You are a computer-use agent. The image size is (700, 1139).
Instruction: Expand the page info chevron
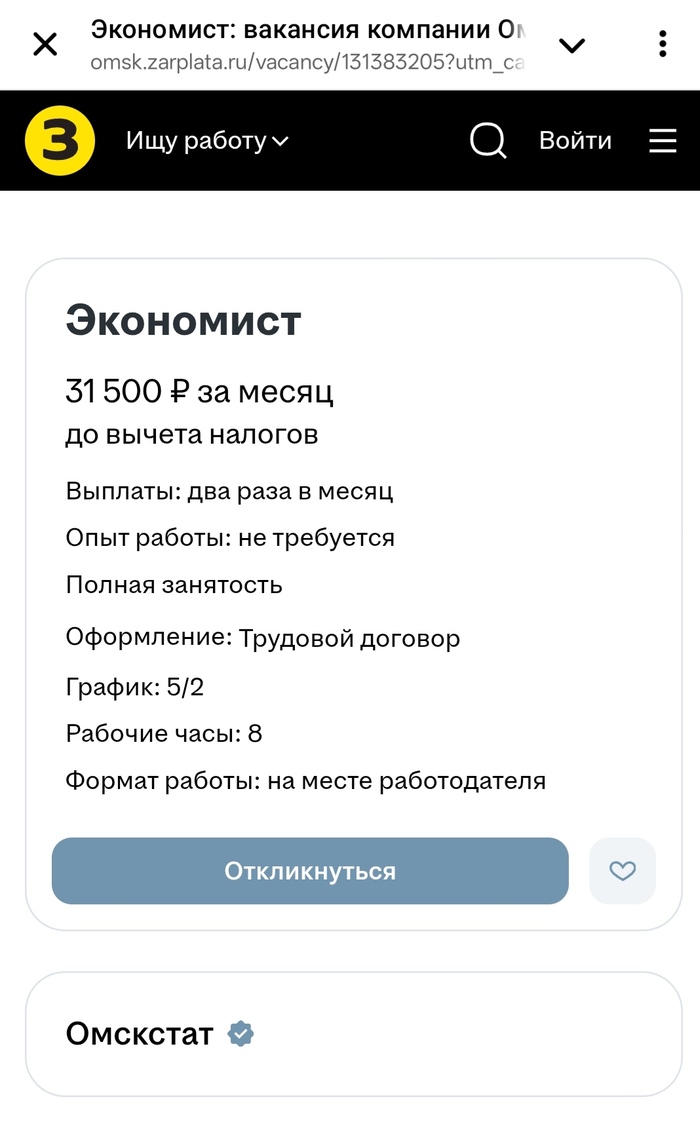click(x=572, y=45)
